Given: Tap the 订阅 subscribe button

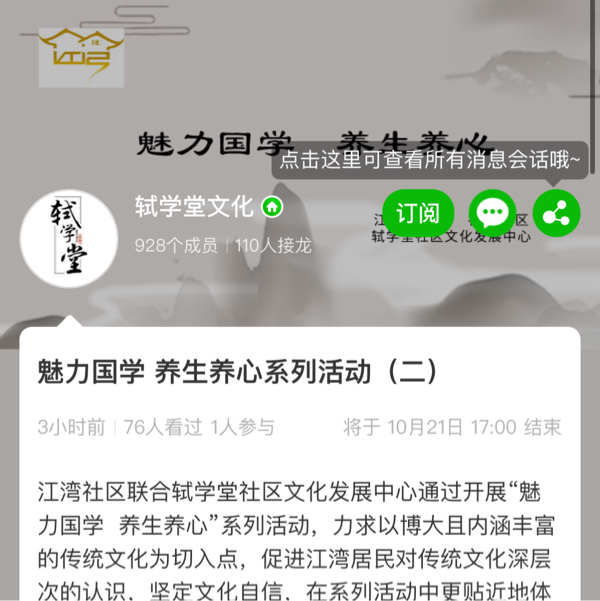Looking at the screenshot, I should click(x=418, y=213).
